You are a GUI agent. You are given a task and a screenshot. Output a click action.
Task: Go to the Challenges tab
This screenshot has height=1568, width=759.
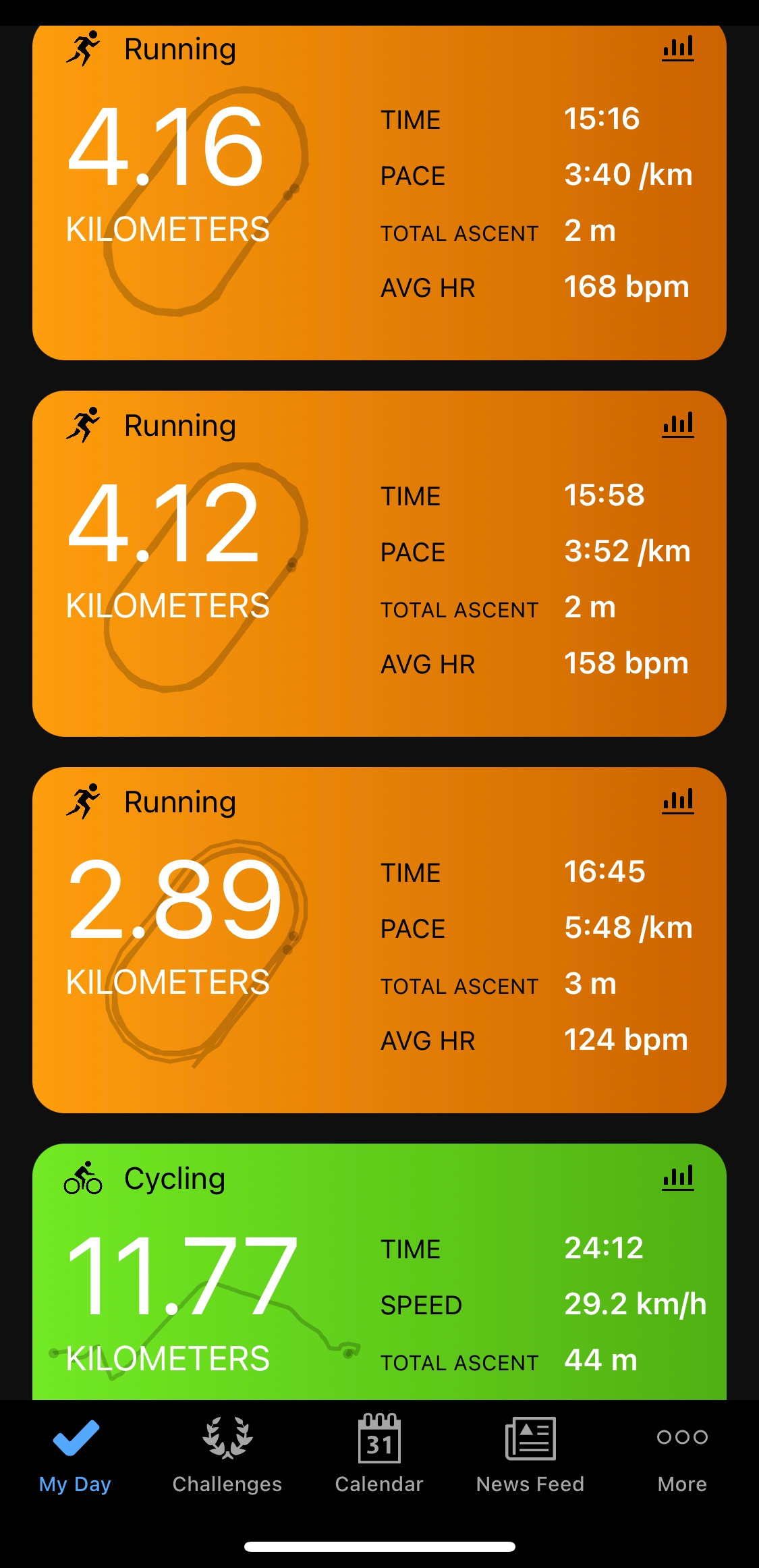tap(227, 1454)
